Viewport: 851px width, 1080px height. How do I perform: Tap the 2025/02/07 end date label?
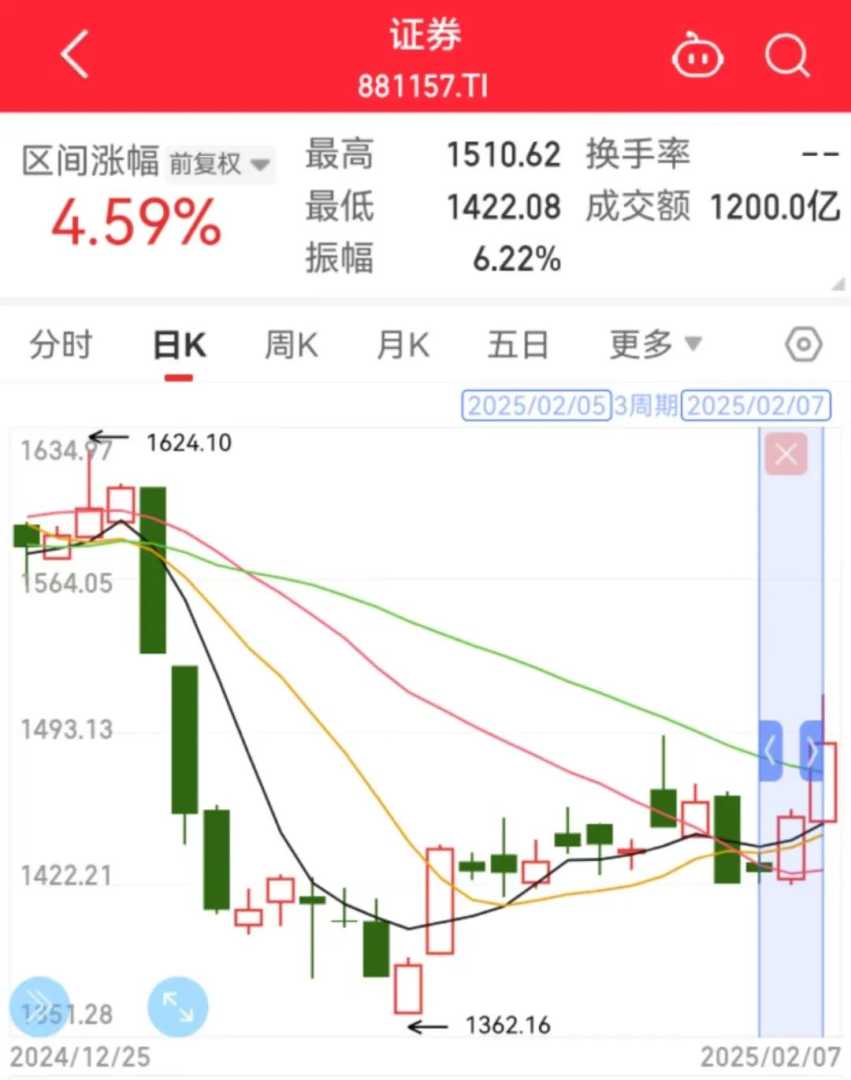[760, 406]
